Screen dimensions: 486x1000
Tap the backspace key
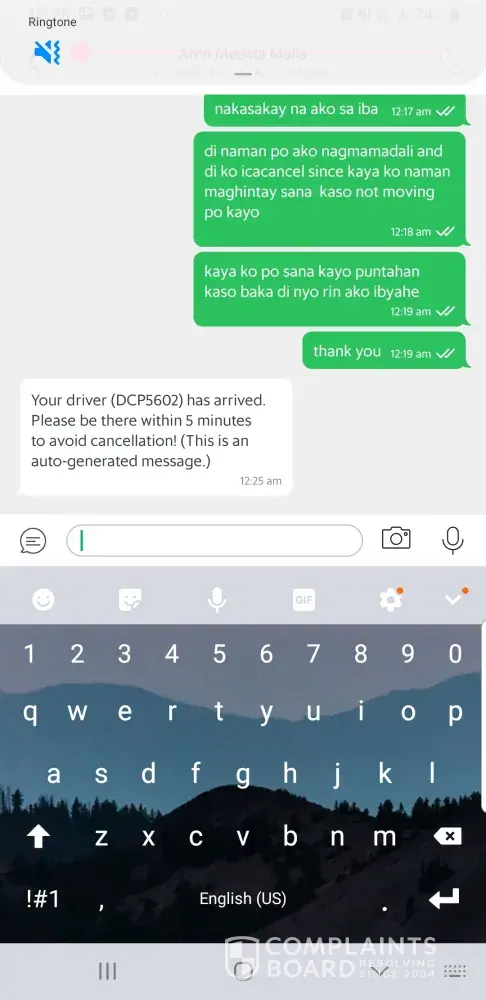pos(449,836)
